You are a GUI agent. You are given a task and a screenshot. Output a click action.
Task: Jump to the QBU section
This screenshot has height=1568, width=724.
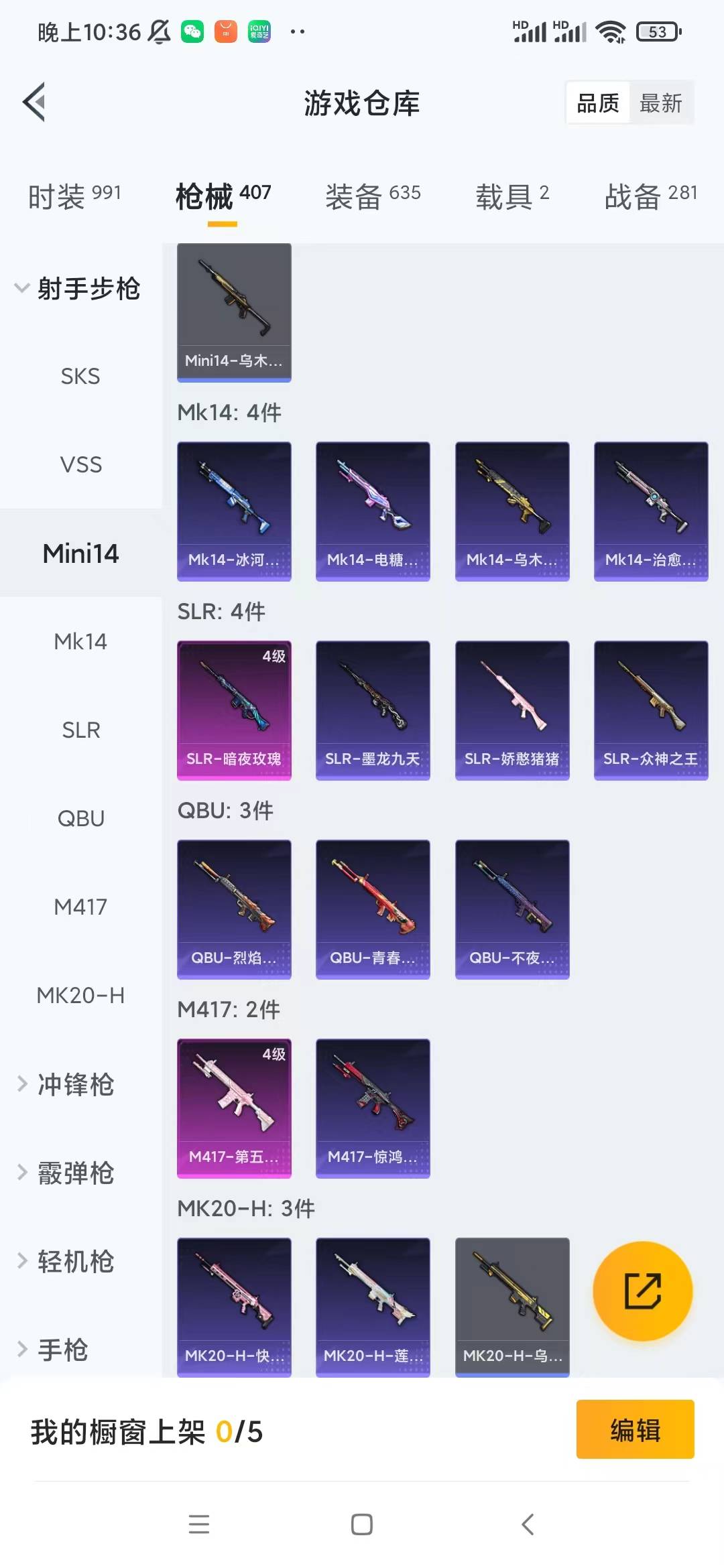coord(80,818)
